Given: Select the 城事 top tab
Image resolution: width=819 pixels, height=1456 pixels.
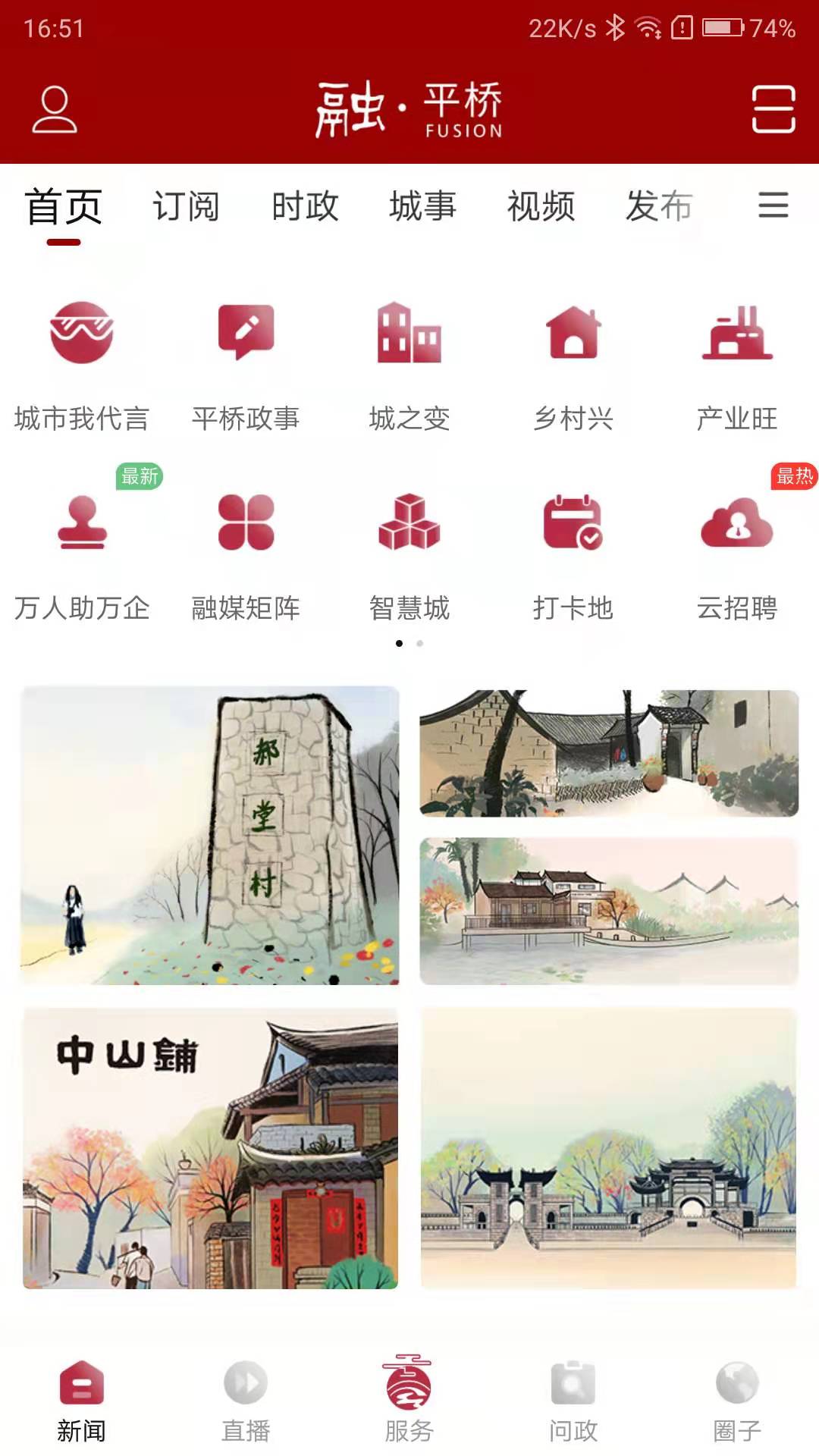Looking at the screenshot, I should pyautogui.click(x=422, y=206).
